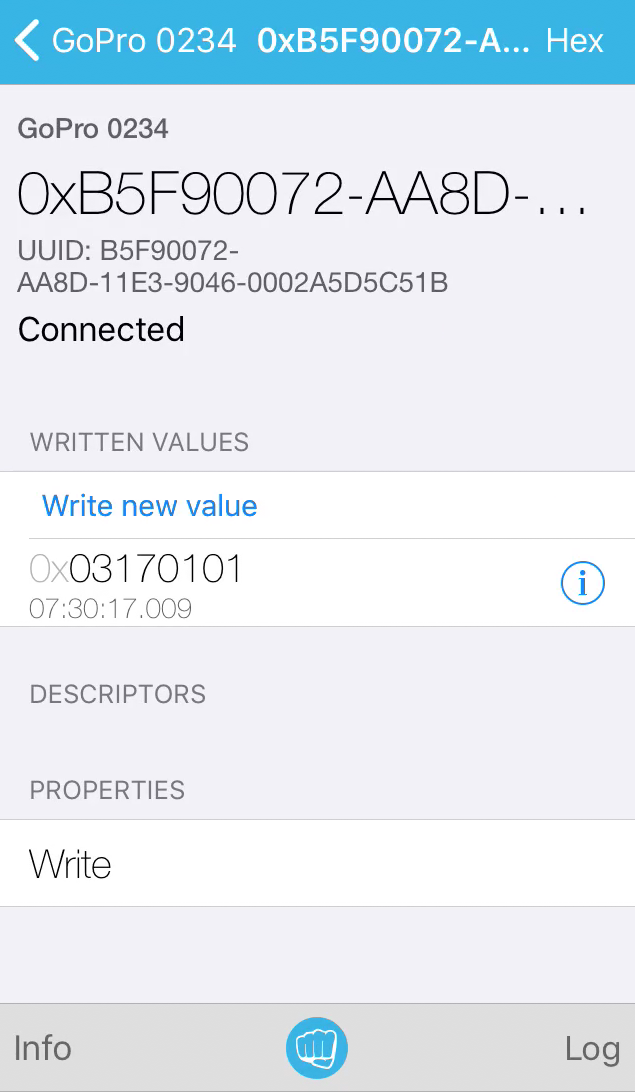The image size is (635, 1092).
Task: Open the Log tab
Action: [x=591, y=1048]
